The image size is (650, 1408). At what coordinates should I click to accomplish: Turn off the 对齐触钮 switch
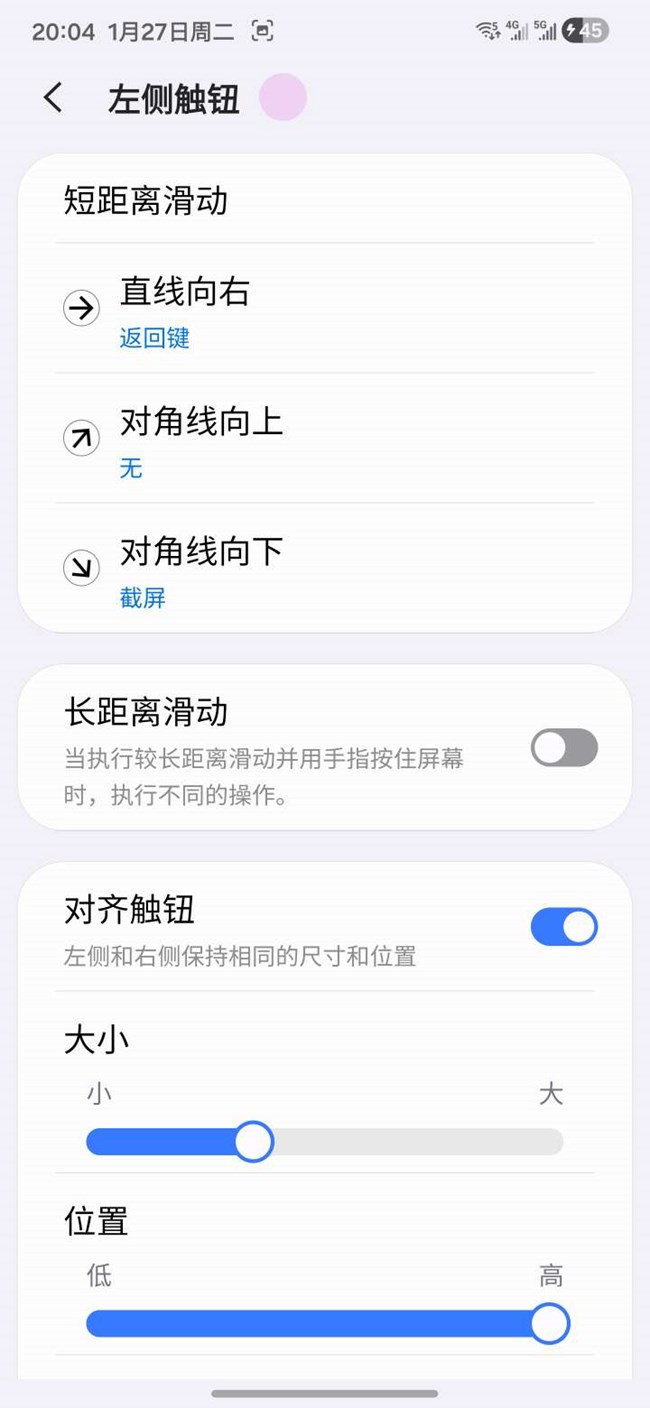pos(564,927)
